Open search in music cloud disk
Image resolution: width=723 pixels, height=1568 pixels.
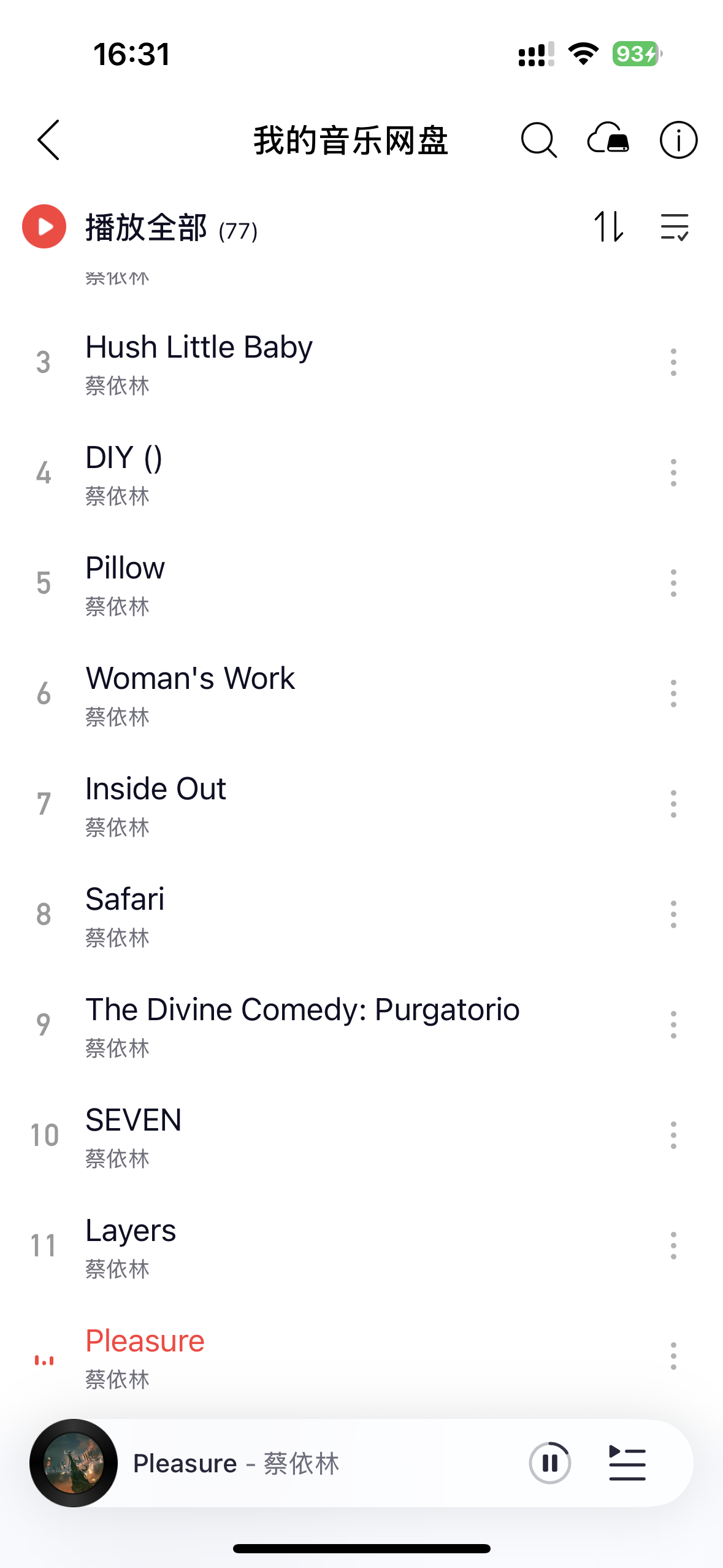[x=539, y=140]
